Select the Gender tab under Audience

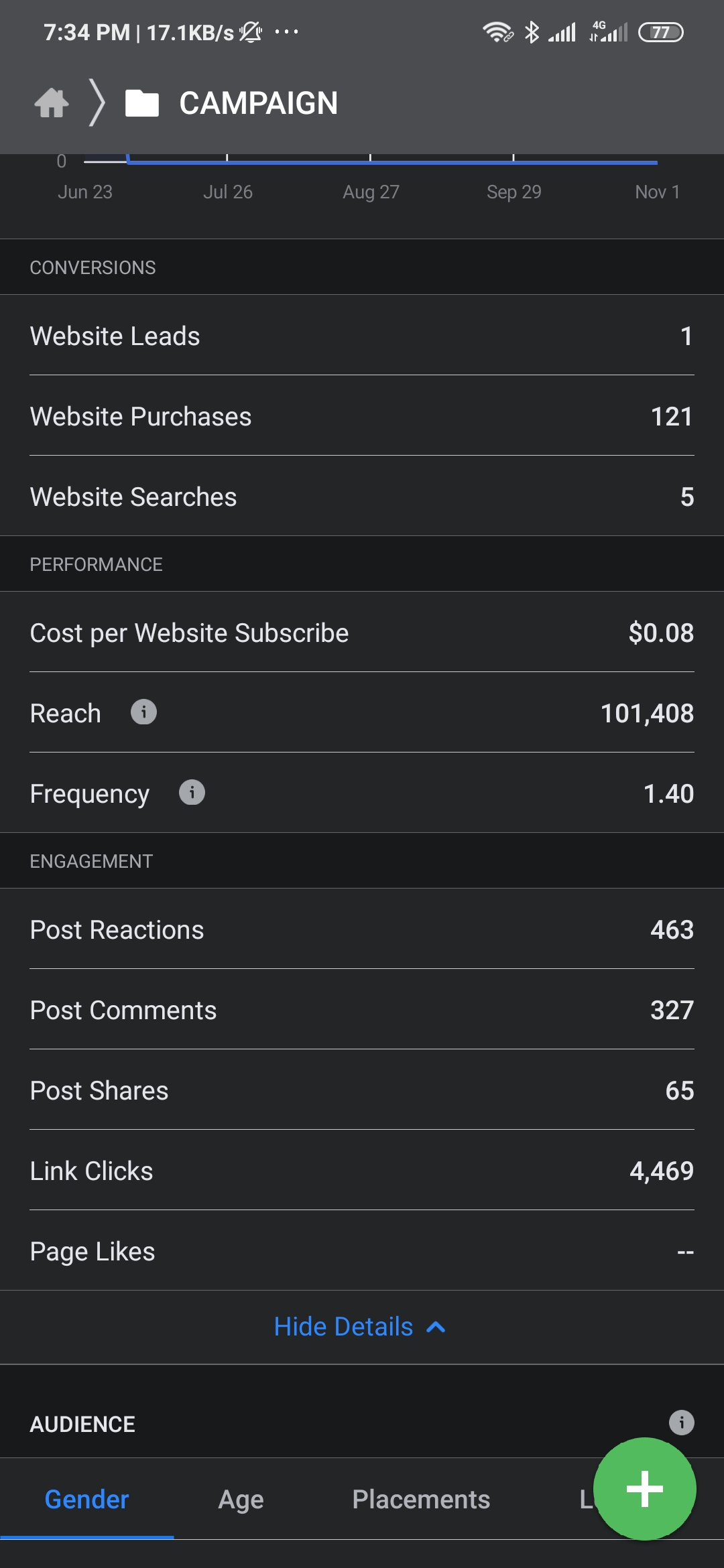tap(86, 1500)
